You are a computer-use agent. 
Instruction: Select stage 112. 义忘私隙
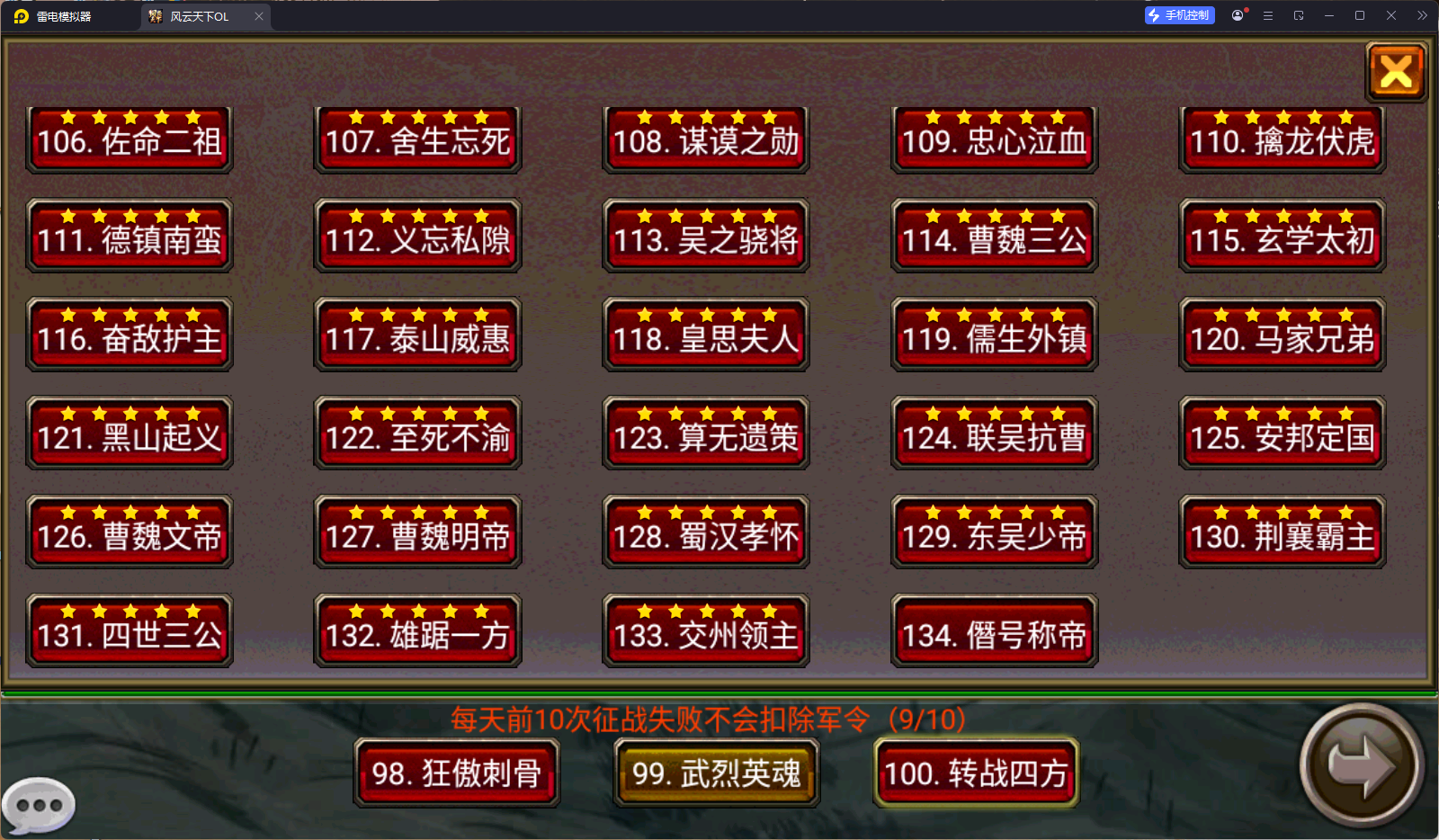point(417,239)
